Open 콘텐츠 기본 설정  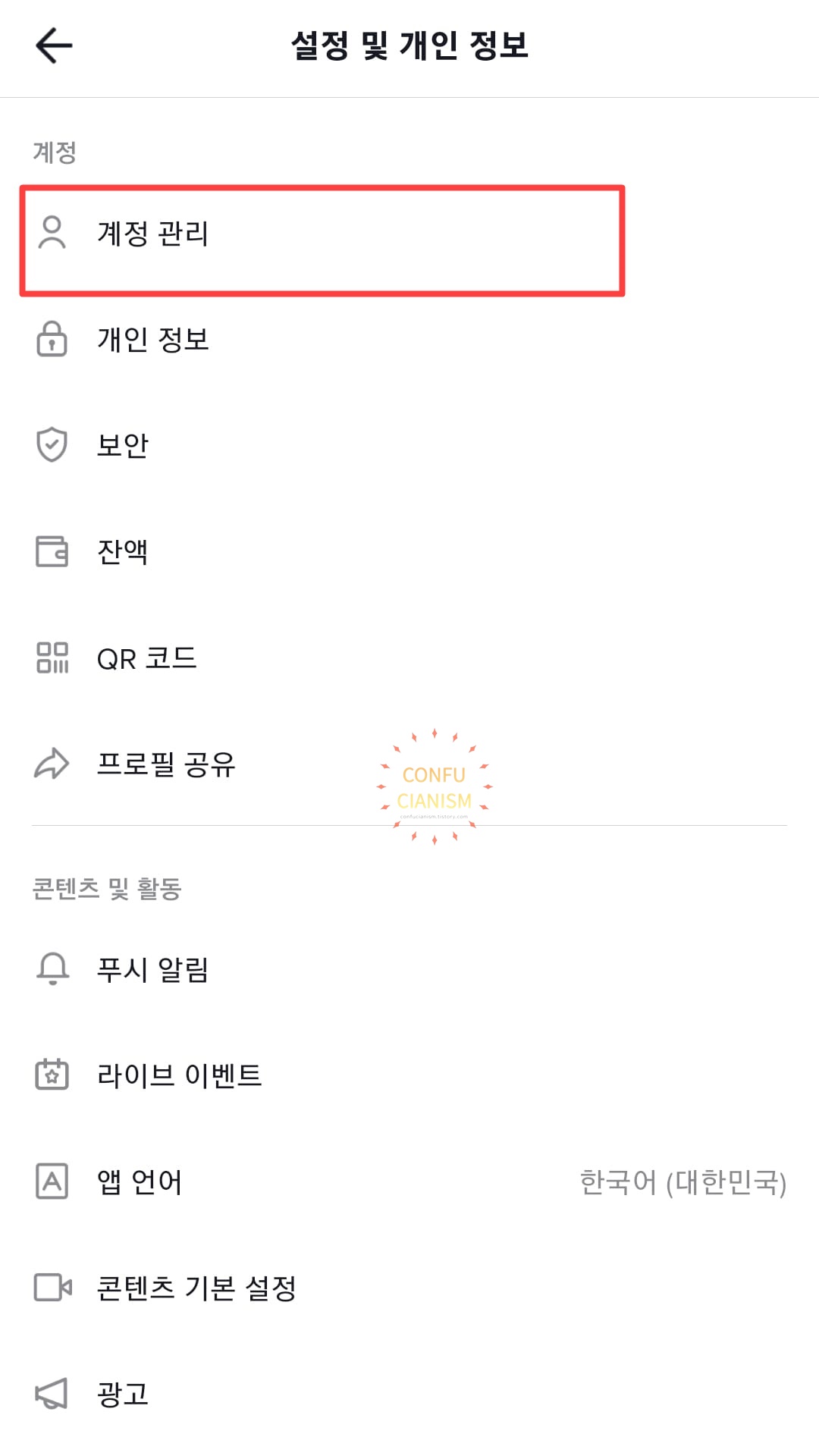pos(409,1288)
